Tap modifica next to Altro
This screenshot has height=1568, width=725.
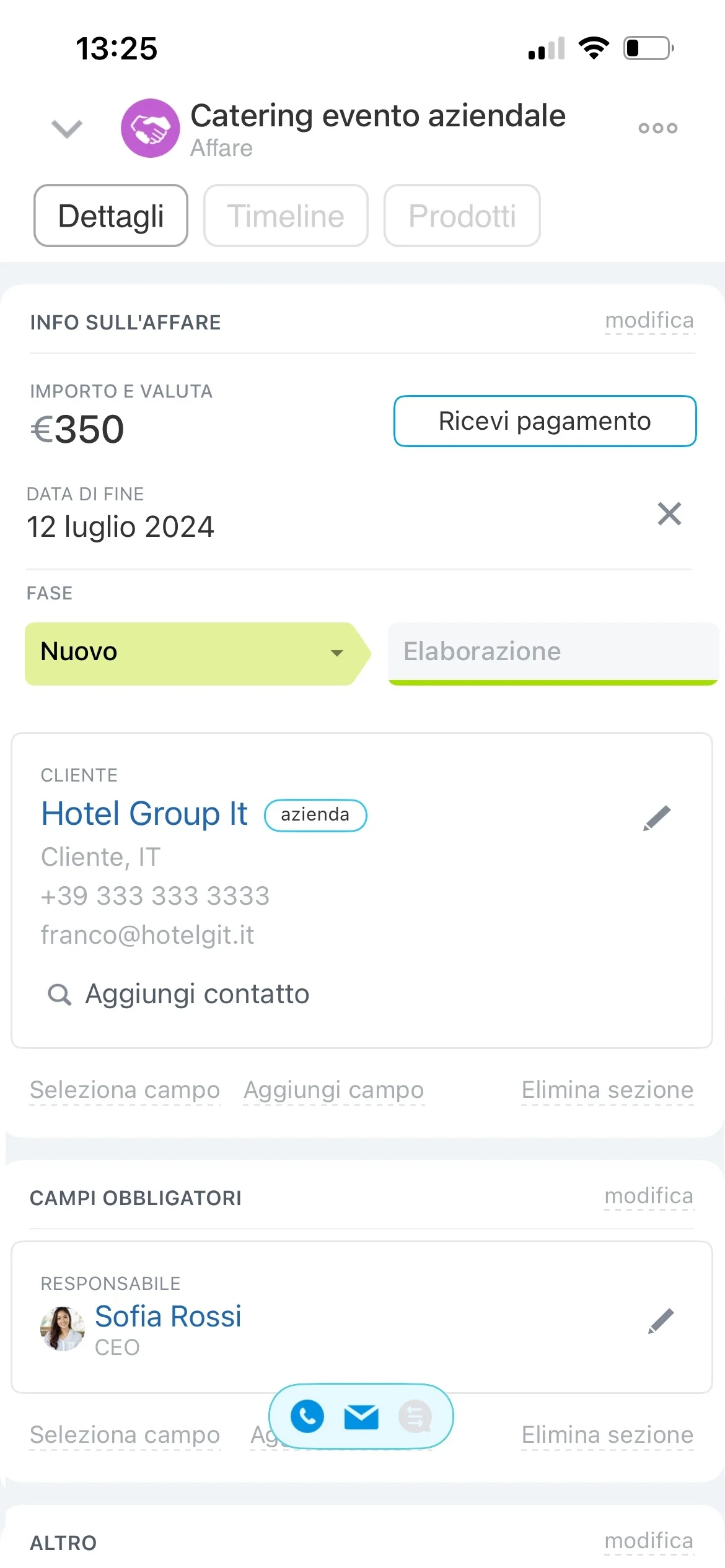pos(649,1541)
